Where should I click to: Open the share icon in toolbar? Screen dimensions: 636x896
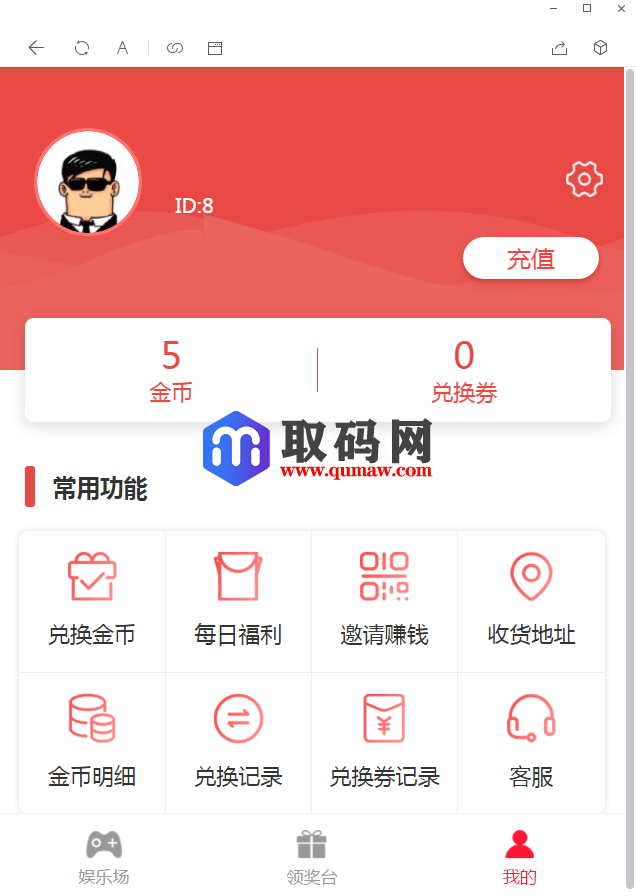click(559, 48)
